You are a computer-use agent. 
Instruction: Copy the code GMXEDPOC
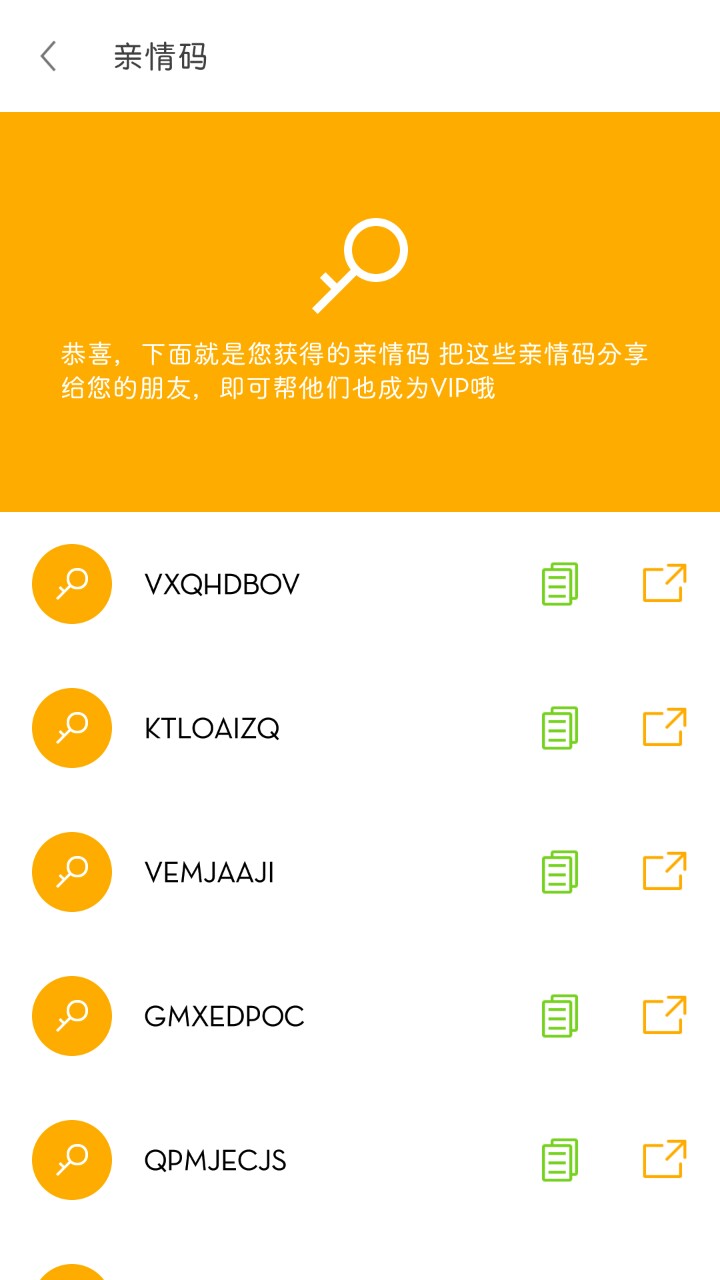point(560,1016)
